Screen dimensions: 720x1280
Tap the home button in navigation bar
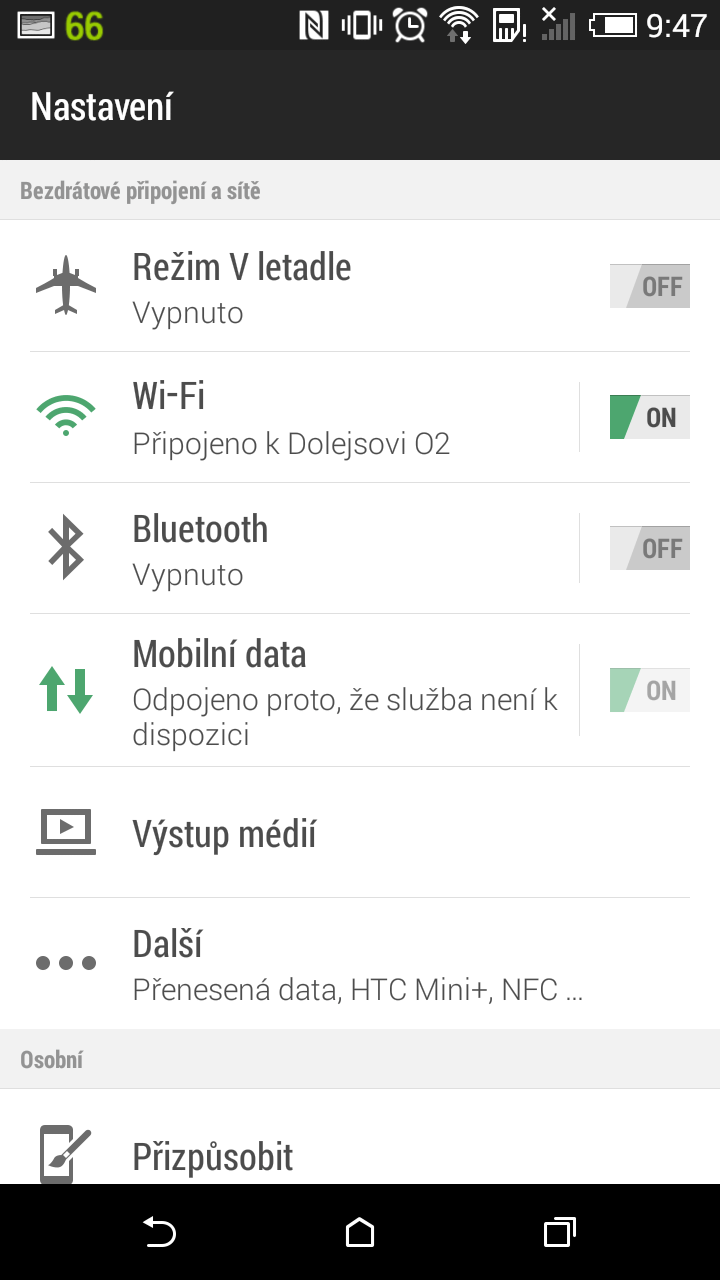click(x=360, y=1232)
